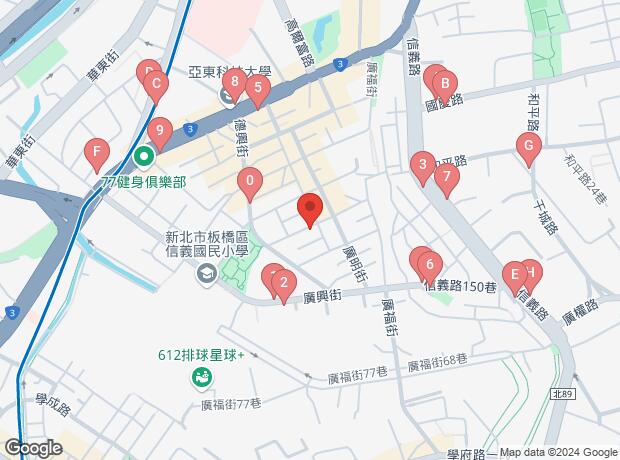
Task: Select the marker labeled 3
Action: 423,165
